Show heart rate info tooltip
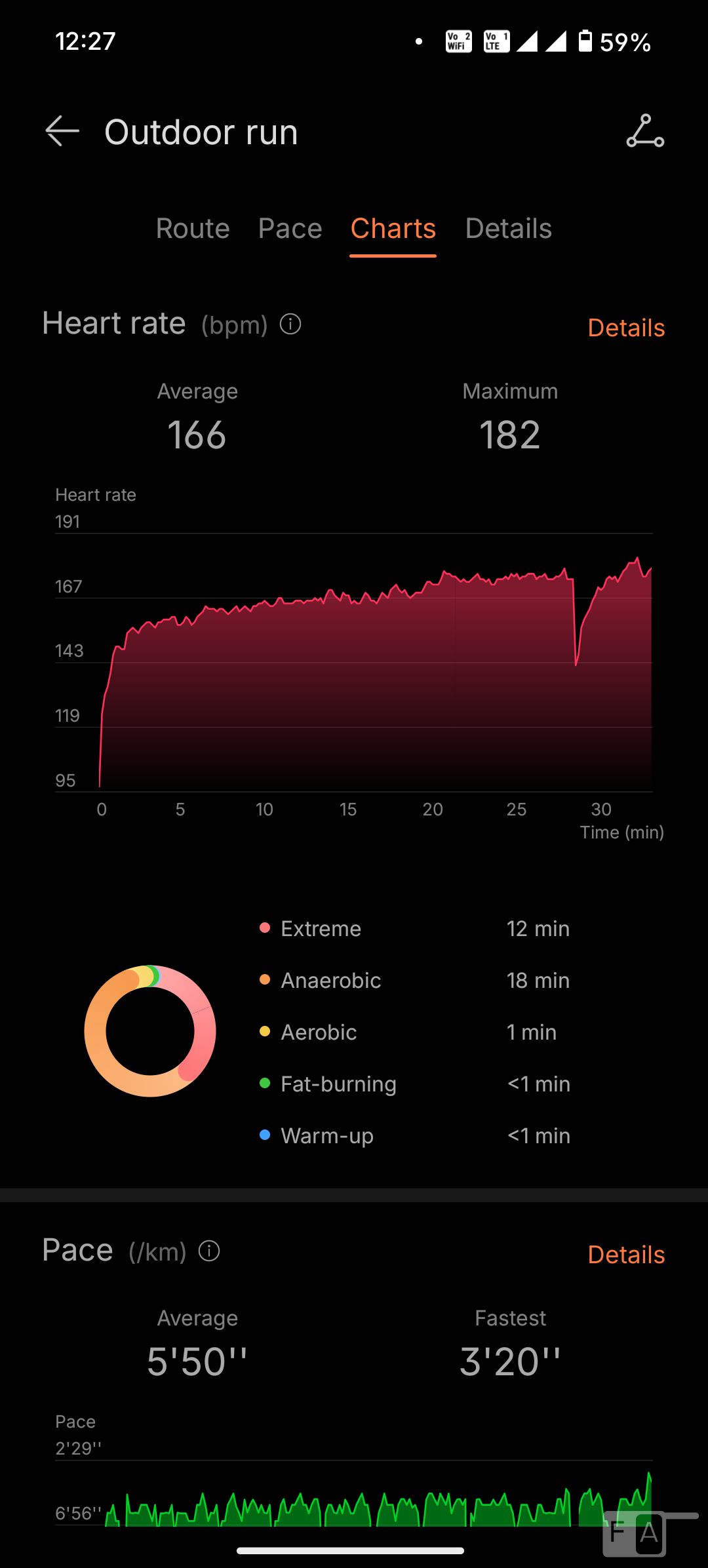 (290, 324)
